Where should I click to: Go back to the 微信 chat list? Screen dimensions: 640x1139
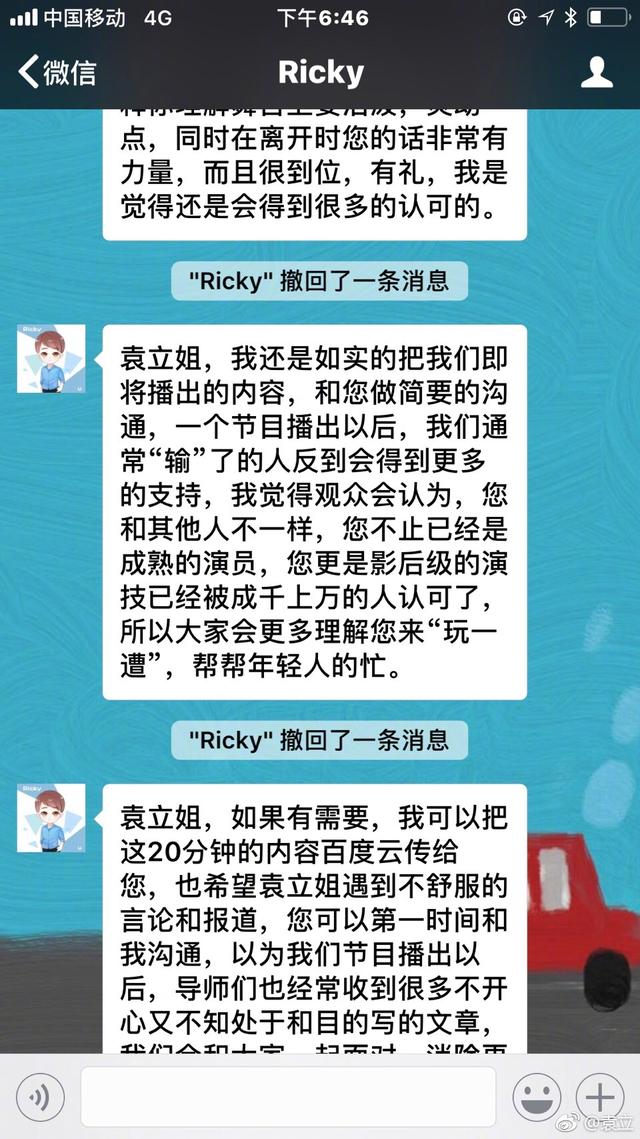point(56,72)
